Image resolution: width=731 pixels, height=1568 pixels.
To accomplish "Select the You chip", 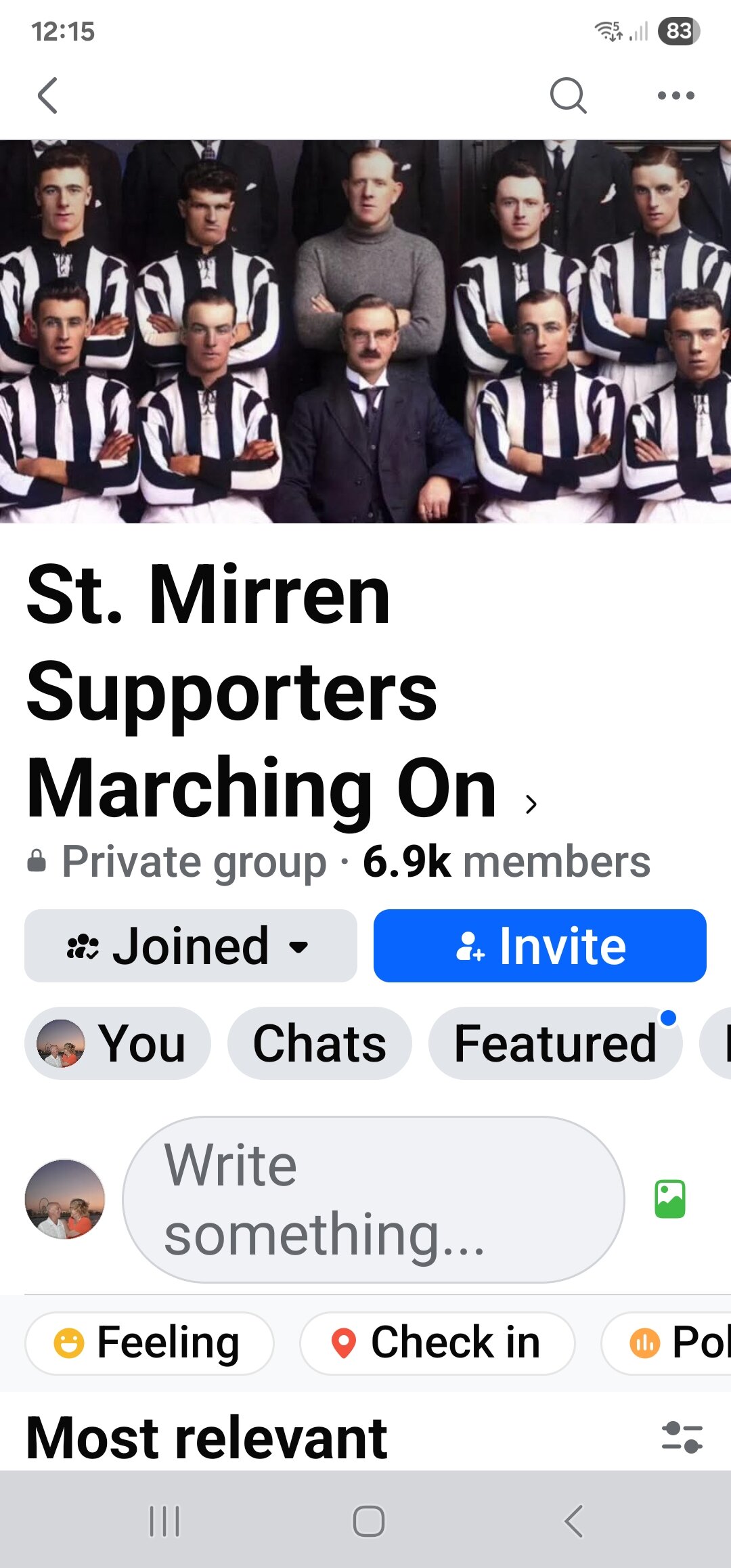I will tap(117, 1043).
